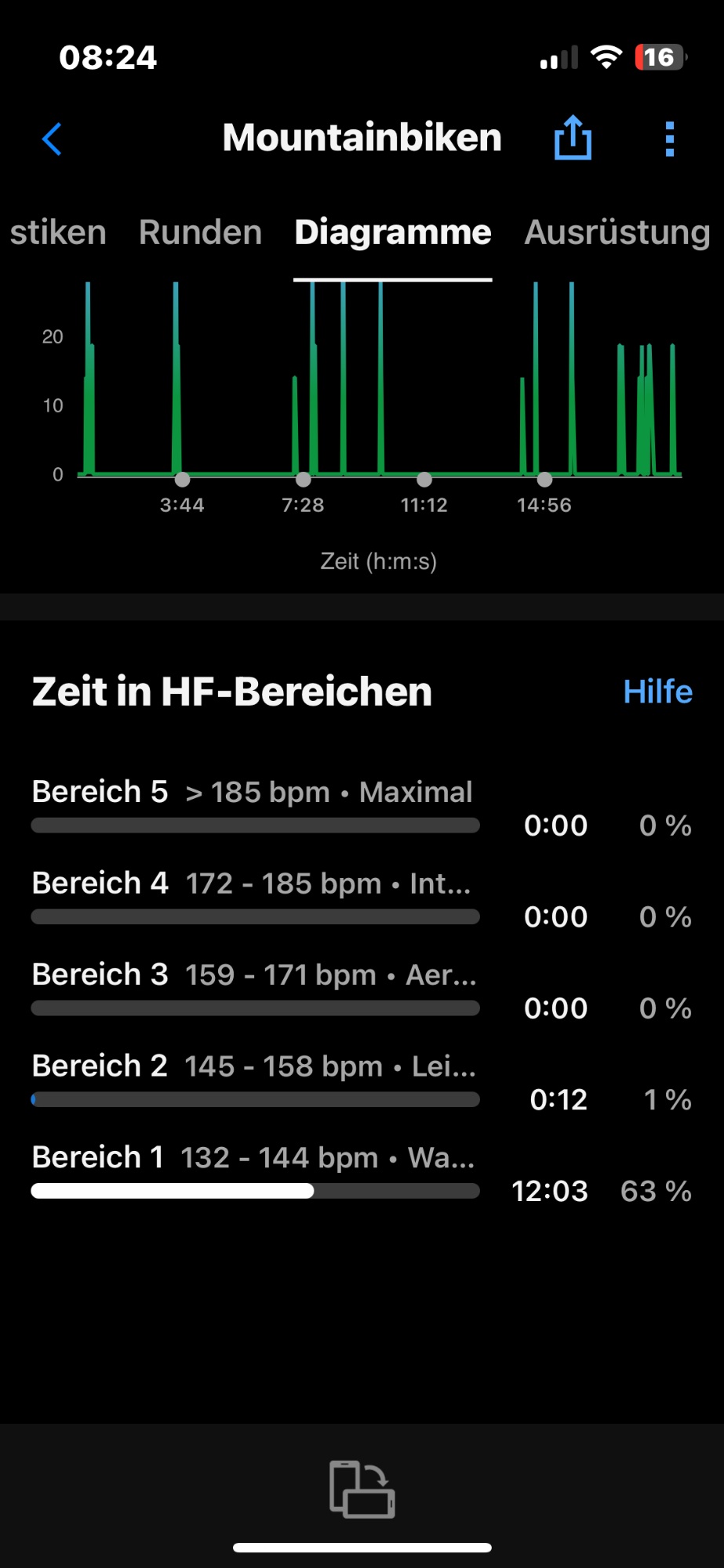Switch to the Ausrüstung tab
This screenshot has width=724, height=1568.
(x=617, y=233)
